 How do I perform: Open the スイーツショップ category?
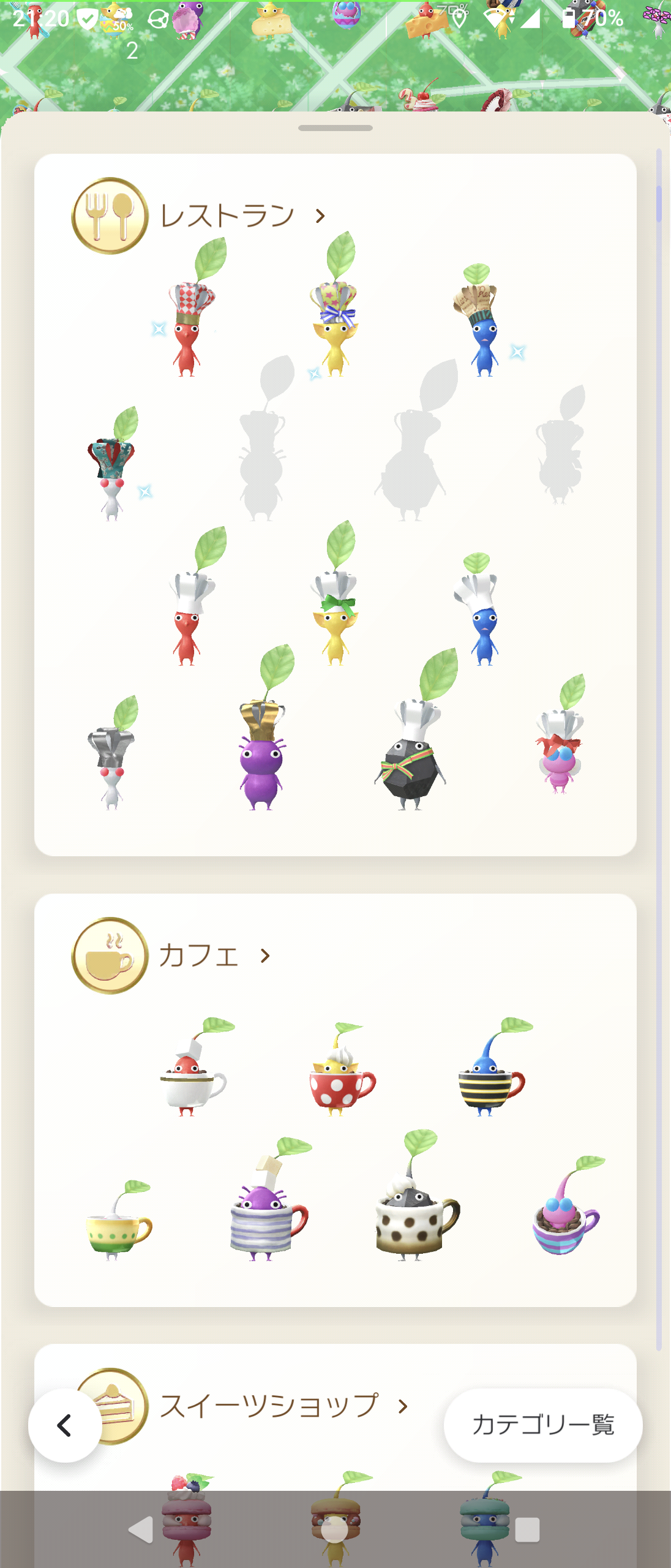tap(283, 1406)
